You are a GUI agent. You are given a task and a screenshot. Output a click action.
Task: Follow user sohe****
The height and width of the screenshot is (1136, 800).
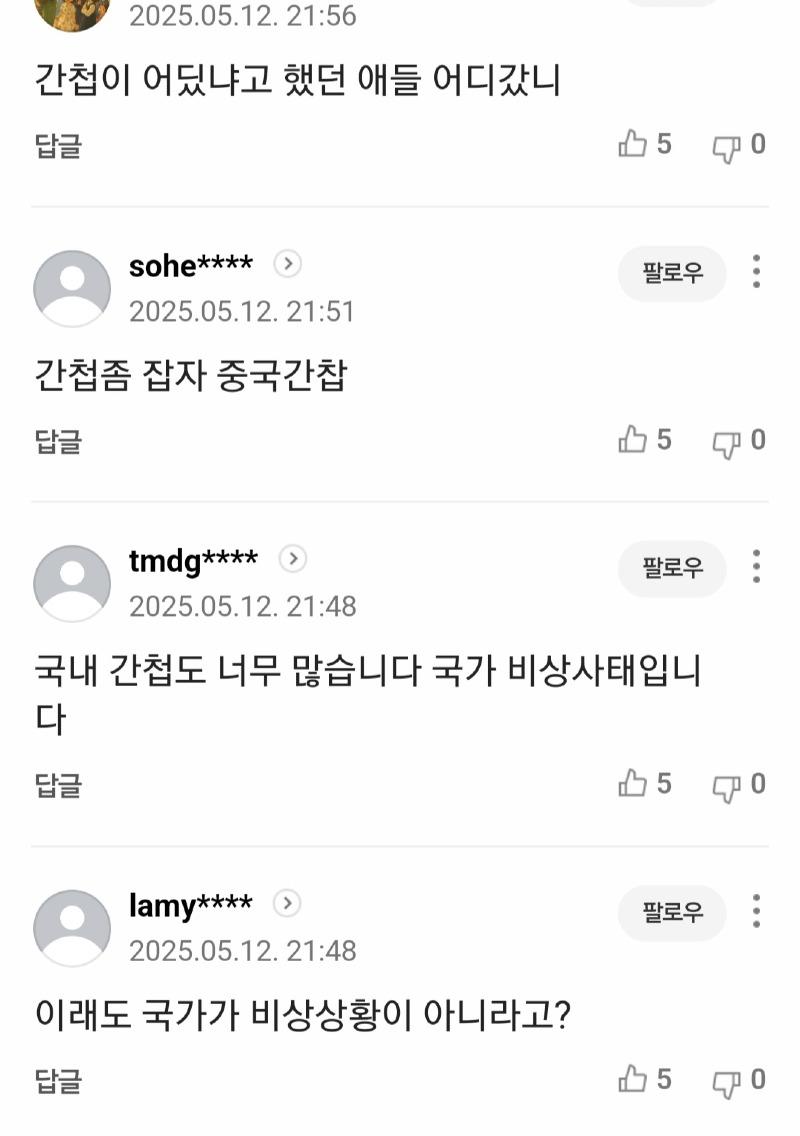click(671, 273)
